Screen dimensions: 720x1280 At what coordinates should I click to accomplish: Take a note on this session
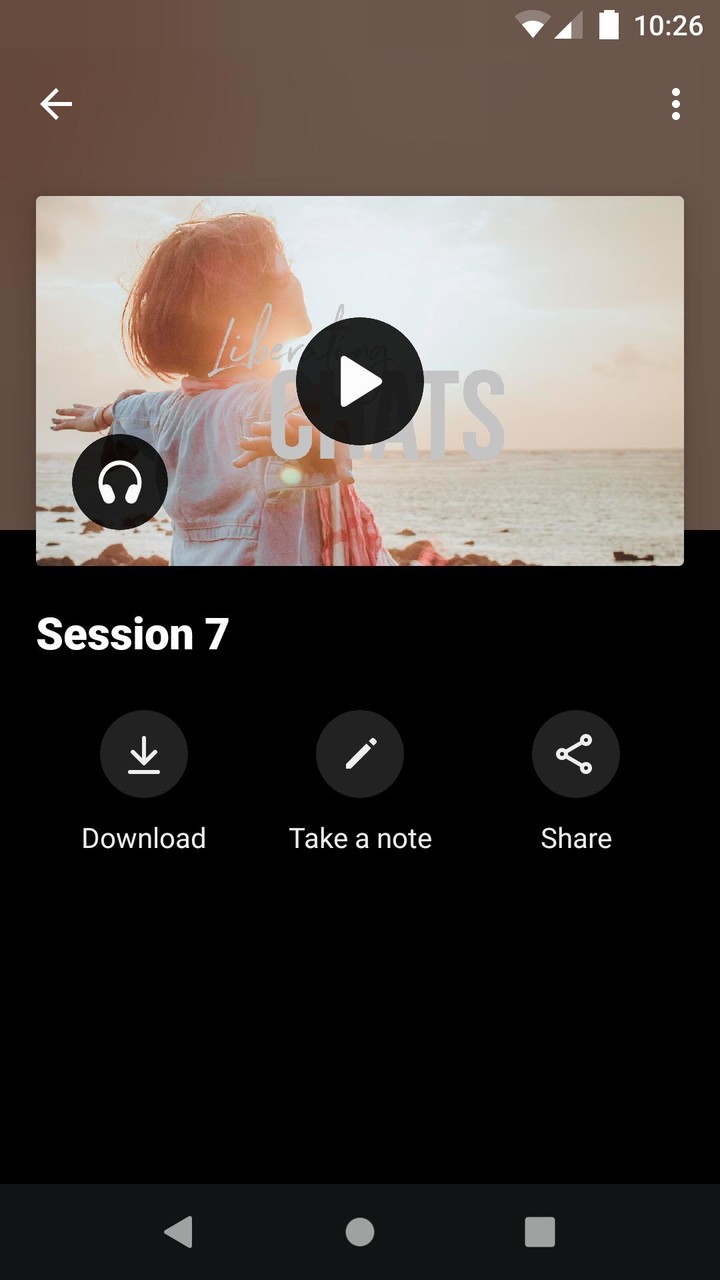[360, 754]
